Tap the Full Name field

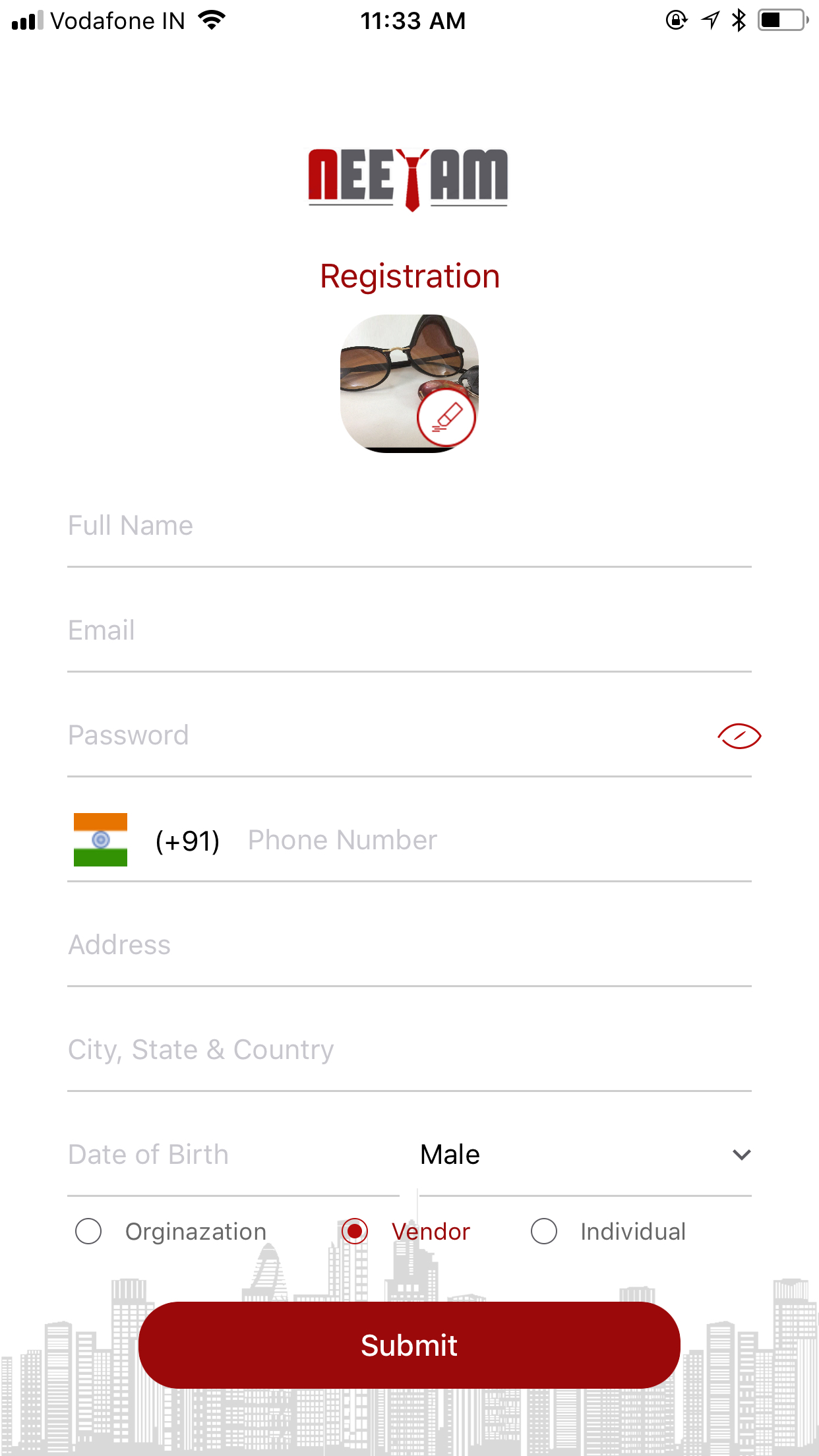pyautogui.click(x=409, y=526)
